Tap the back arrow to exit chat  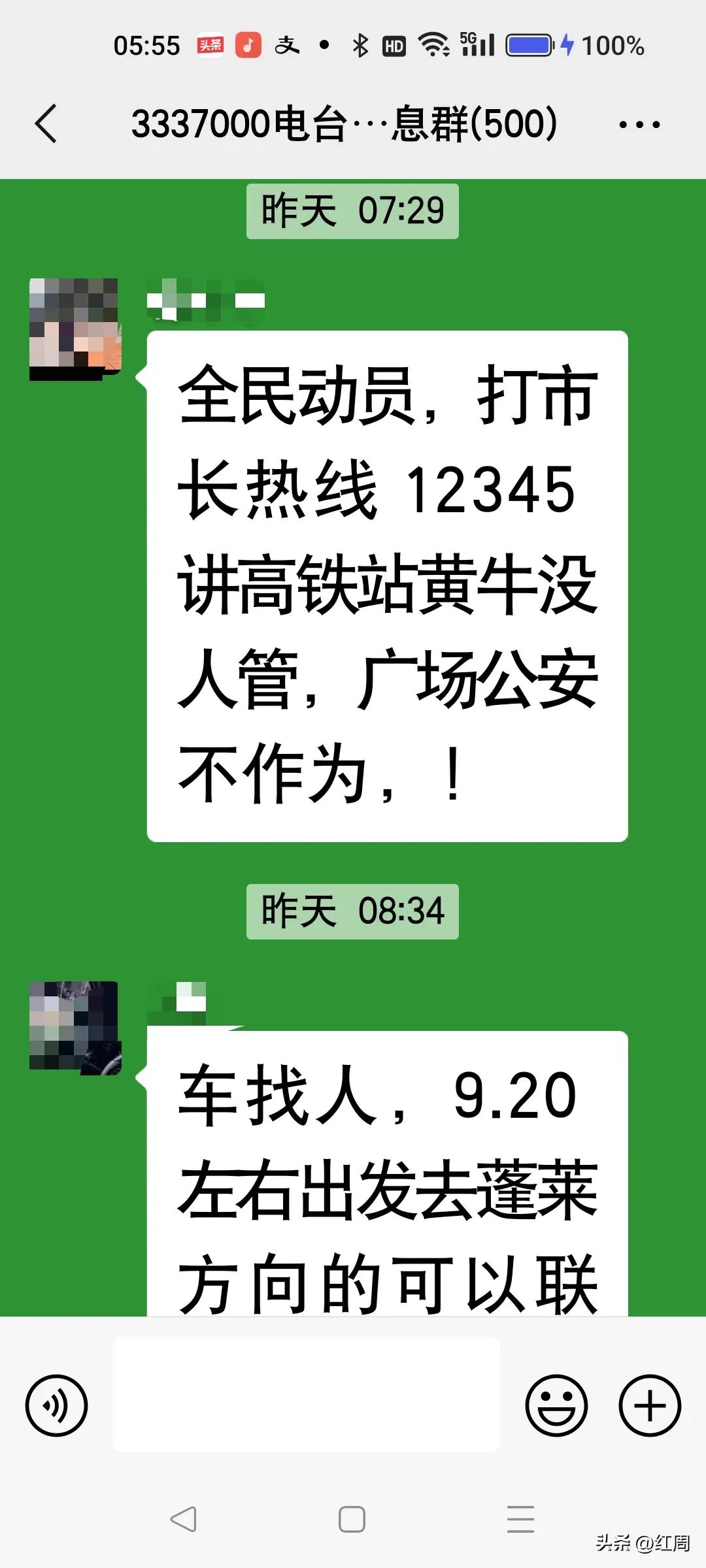(x=46, y=123)
